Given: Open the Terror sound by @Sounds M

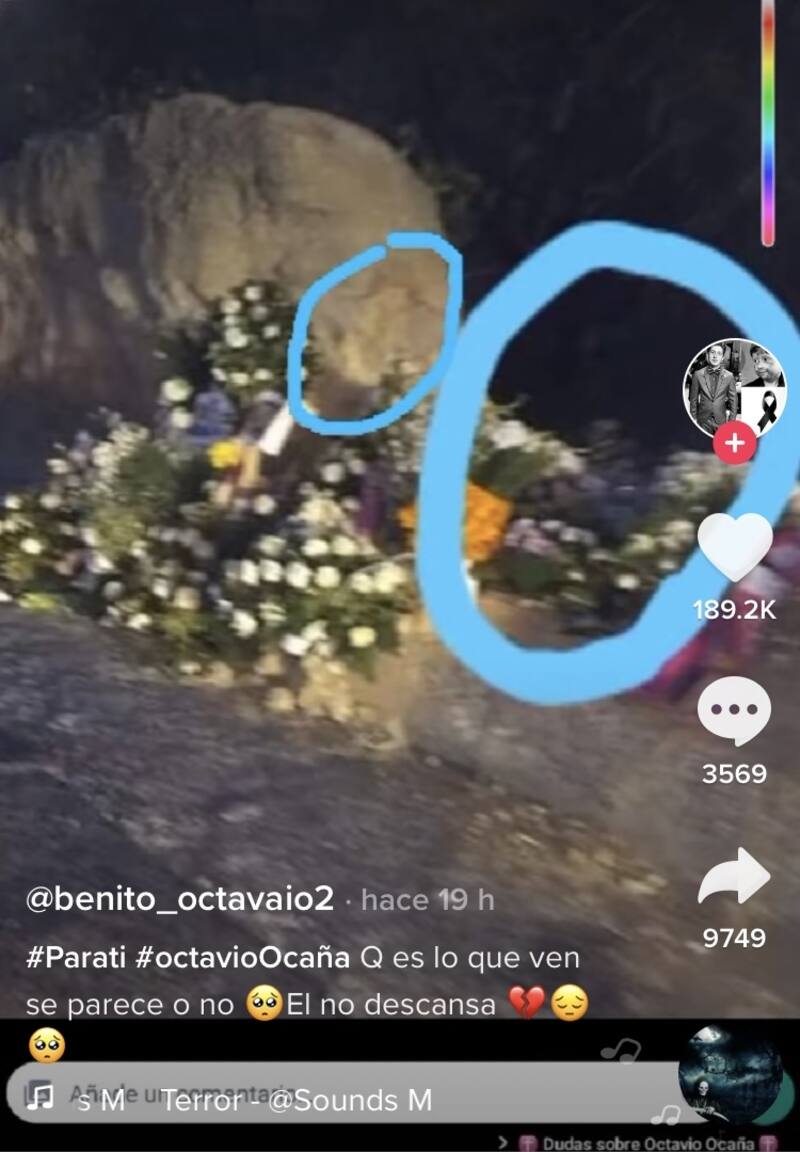Looking at the screenshot, I should (297, 1100).
